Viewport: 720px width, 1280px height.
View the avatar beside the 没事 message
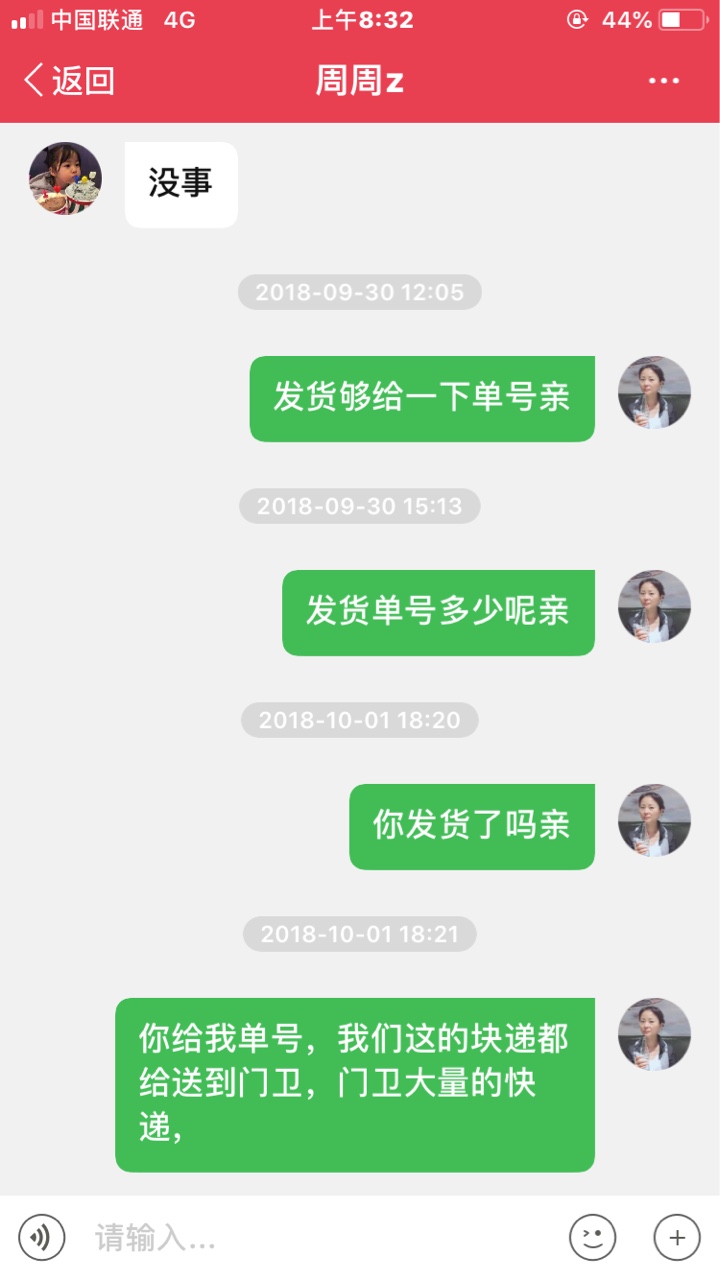65,179
